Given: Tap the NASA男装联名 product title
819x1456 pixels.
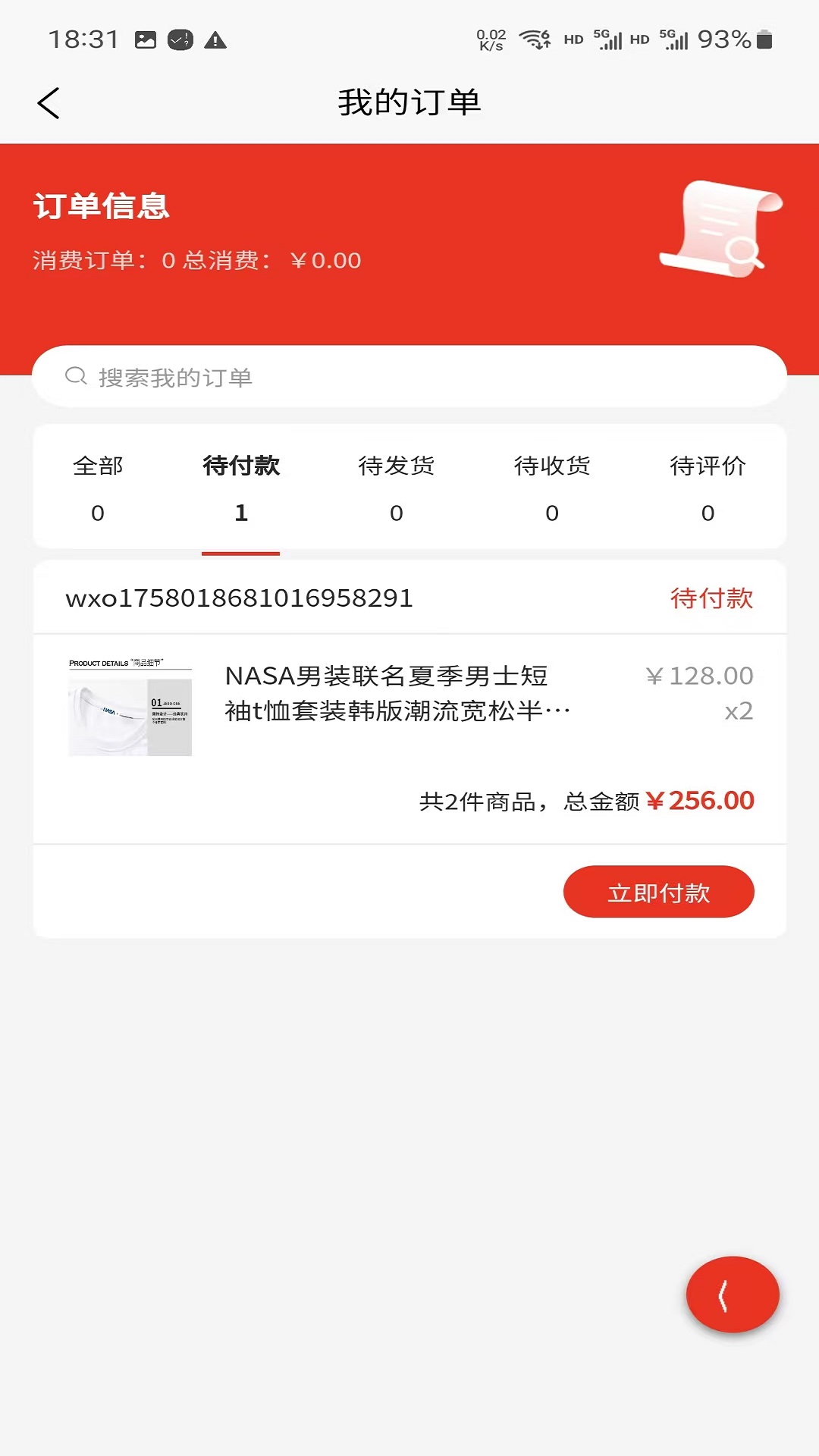Looking at the screenshot, I should coord(388,694).
